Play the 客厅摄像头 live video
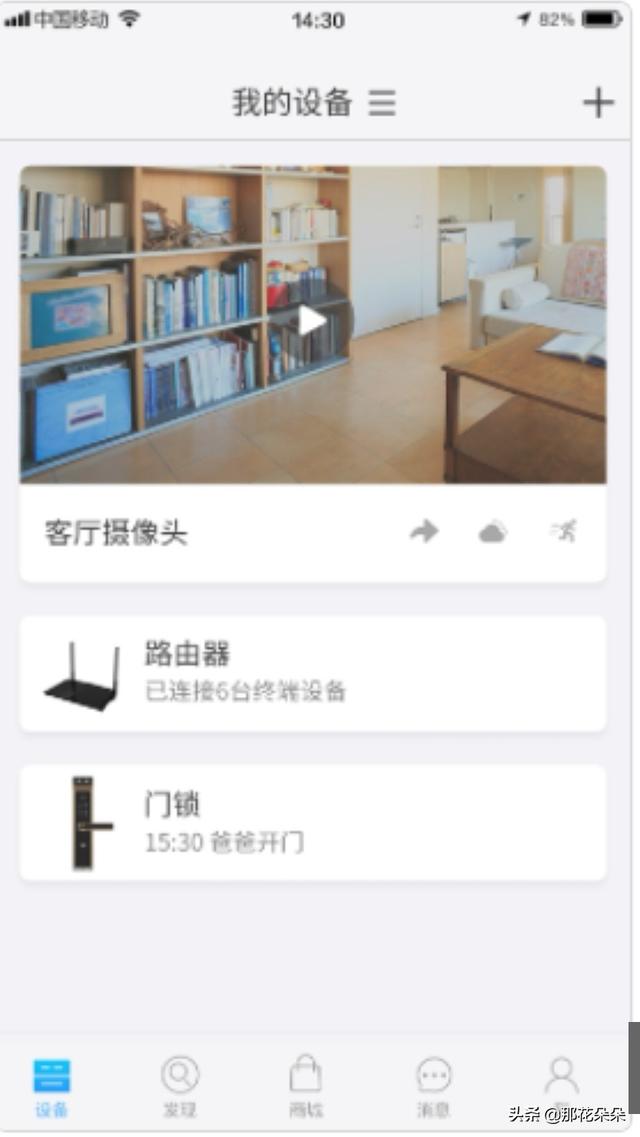 pos(312,321)
